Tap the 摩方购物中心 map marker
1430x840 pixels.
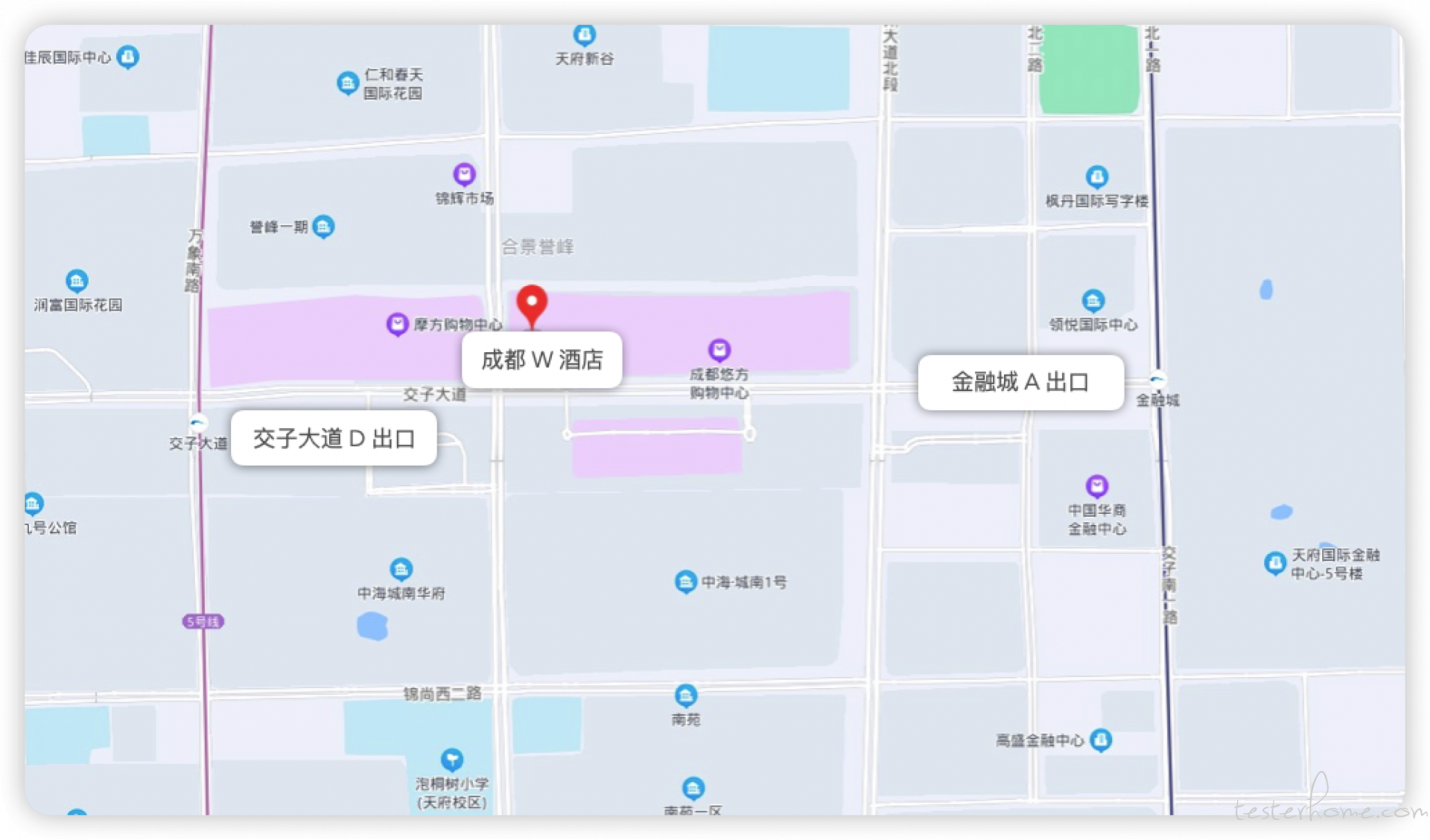coord(397,324)
